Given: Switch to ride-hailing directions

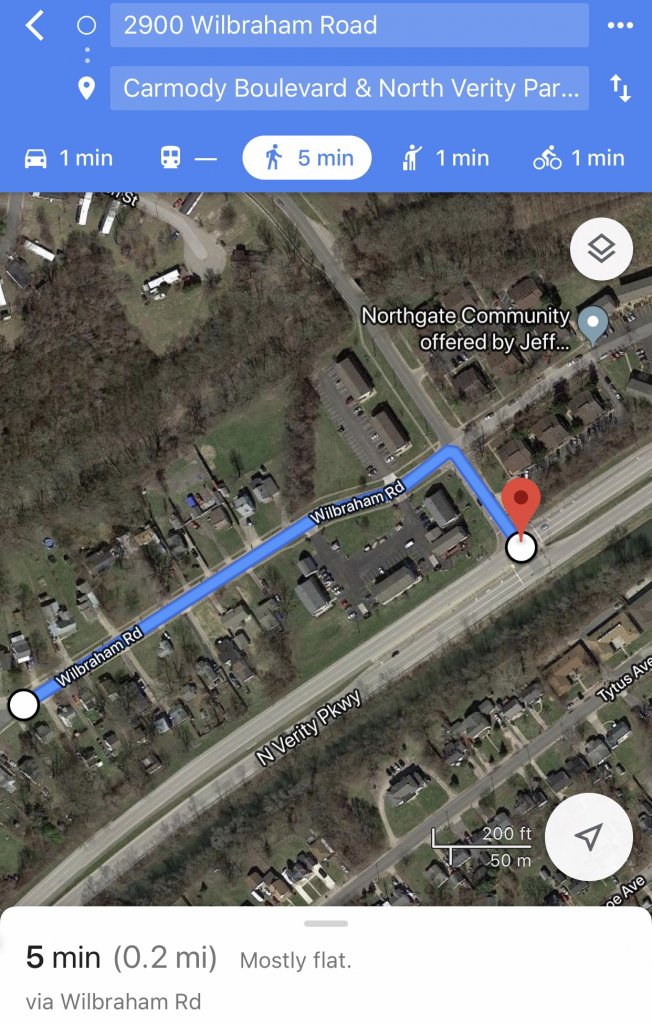Looking at the screenshot, I should pyautogui.click(x=444, y=158).
